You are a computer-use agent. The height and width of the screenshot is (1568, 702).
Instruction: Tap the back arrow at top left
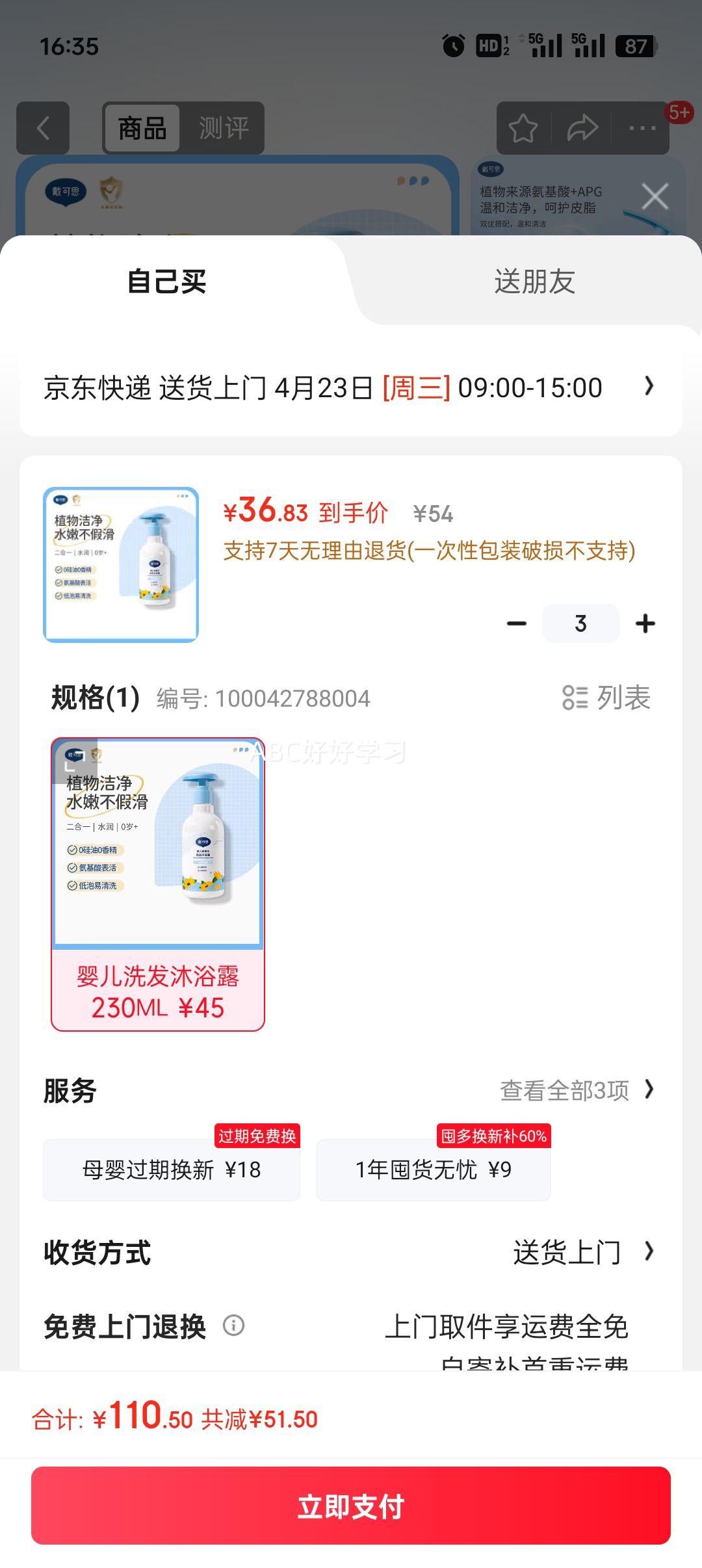pyautogui.click(x=43, y=128)
